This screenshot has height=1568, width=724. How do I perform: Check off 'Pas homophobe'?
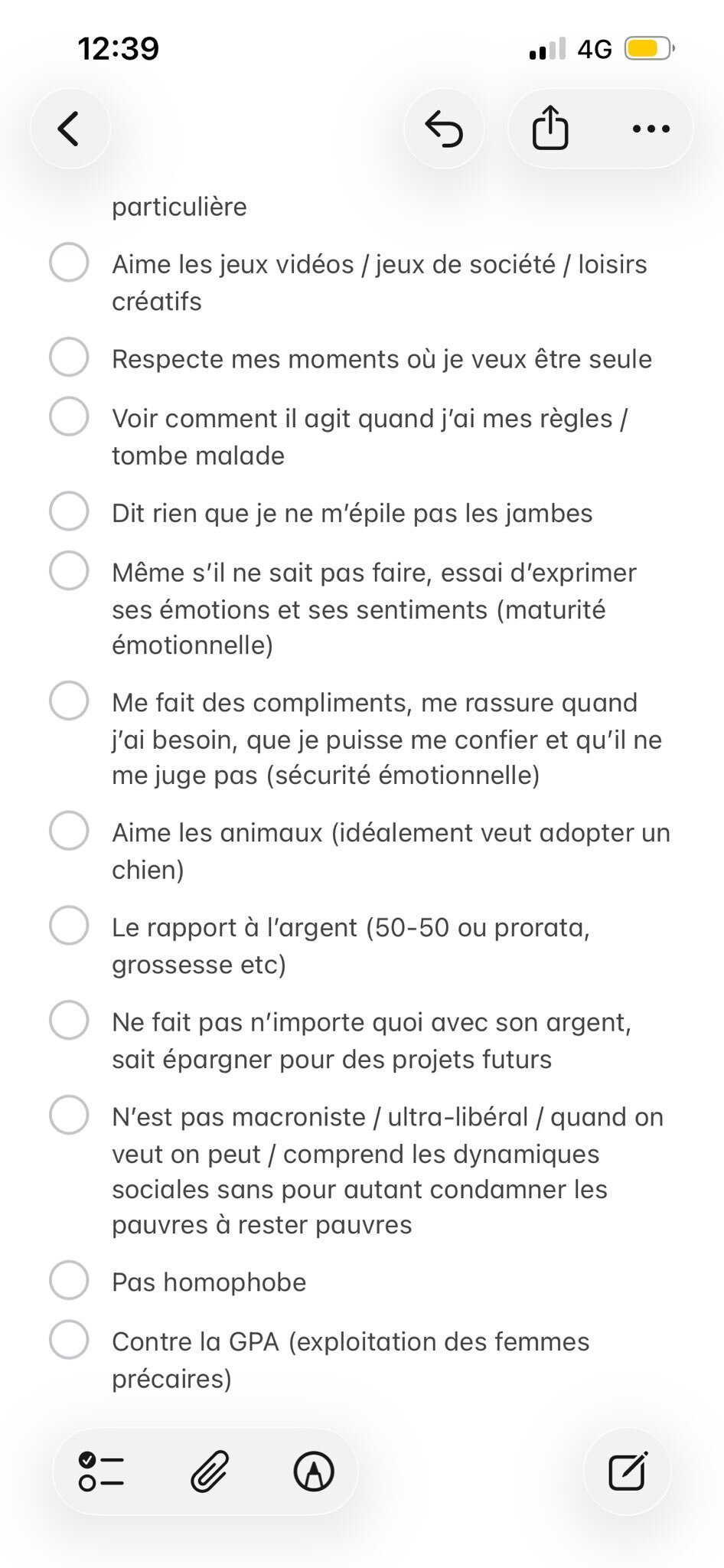[x=69, y=1281]
